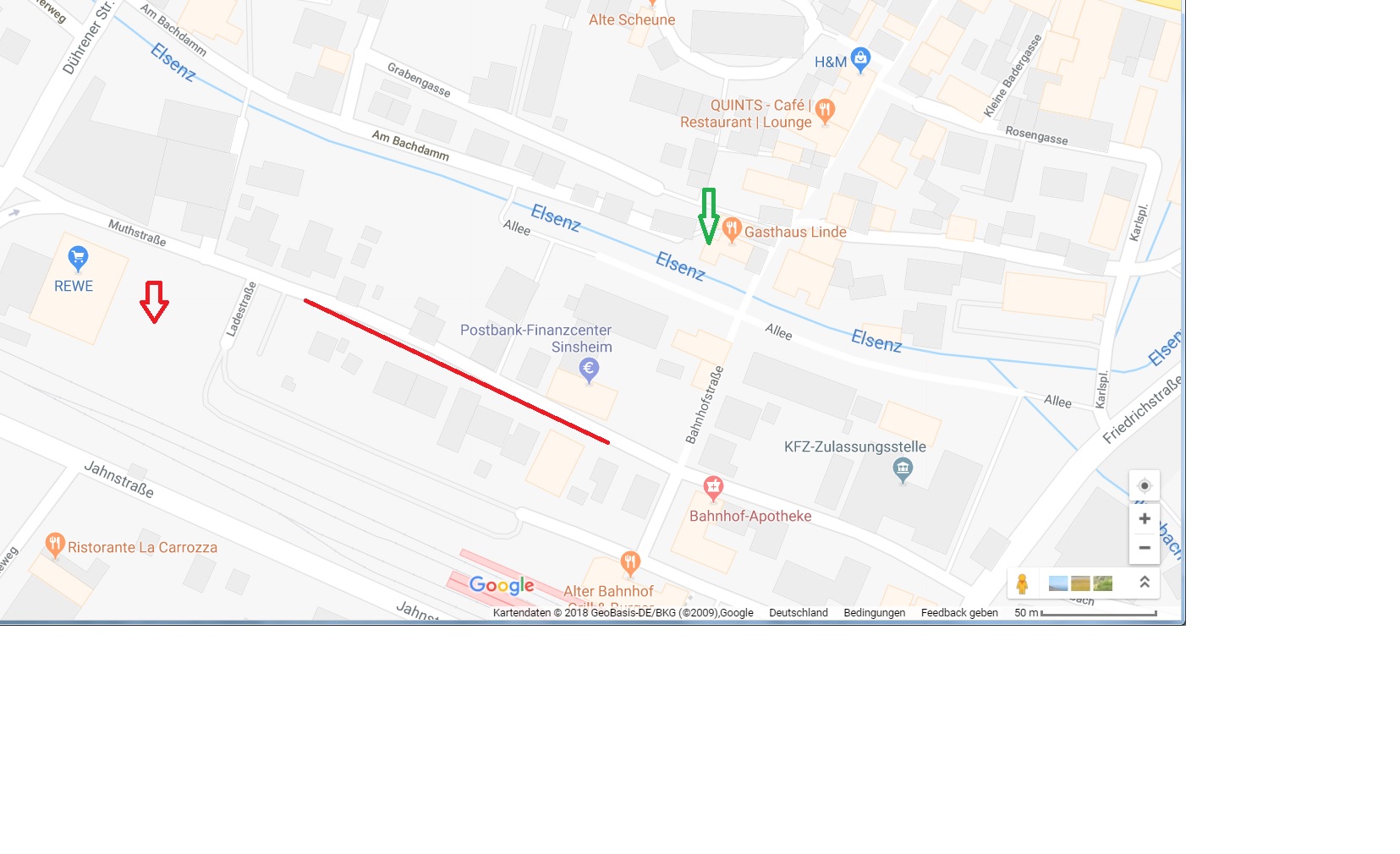Open the Bedingungen terms link
The width and height of the screenshot is (1400, 854).
click(874, 613)
